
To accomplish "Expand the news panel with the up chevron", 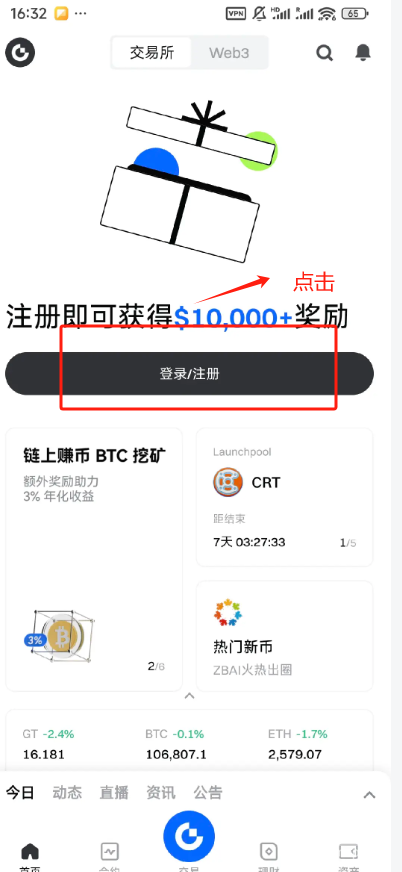I will click(x=369, y=795).
